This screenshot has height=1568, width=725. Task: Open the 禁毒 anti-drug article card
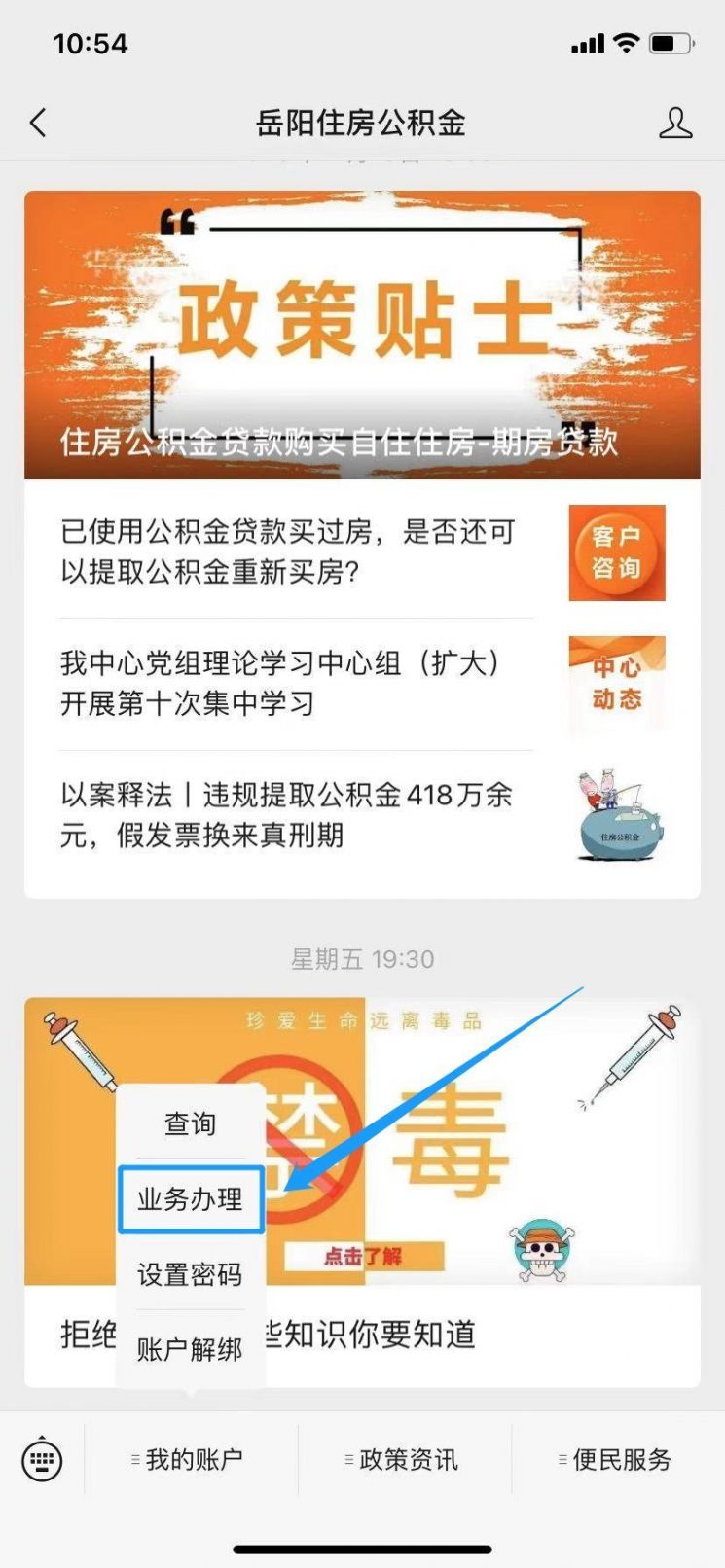(x=526, y=1167)
